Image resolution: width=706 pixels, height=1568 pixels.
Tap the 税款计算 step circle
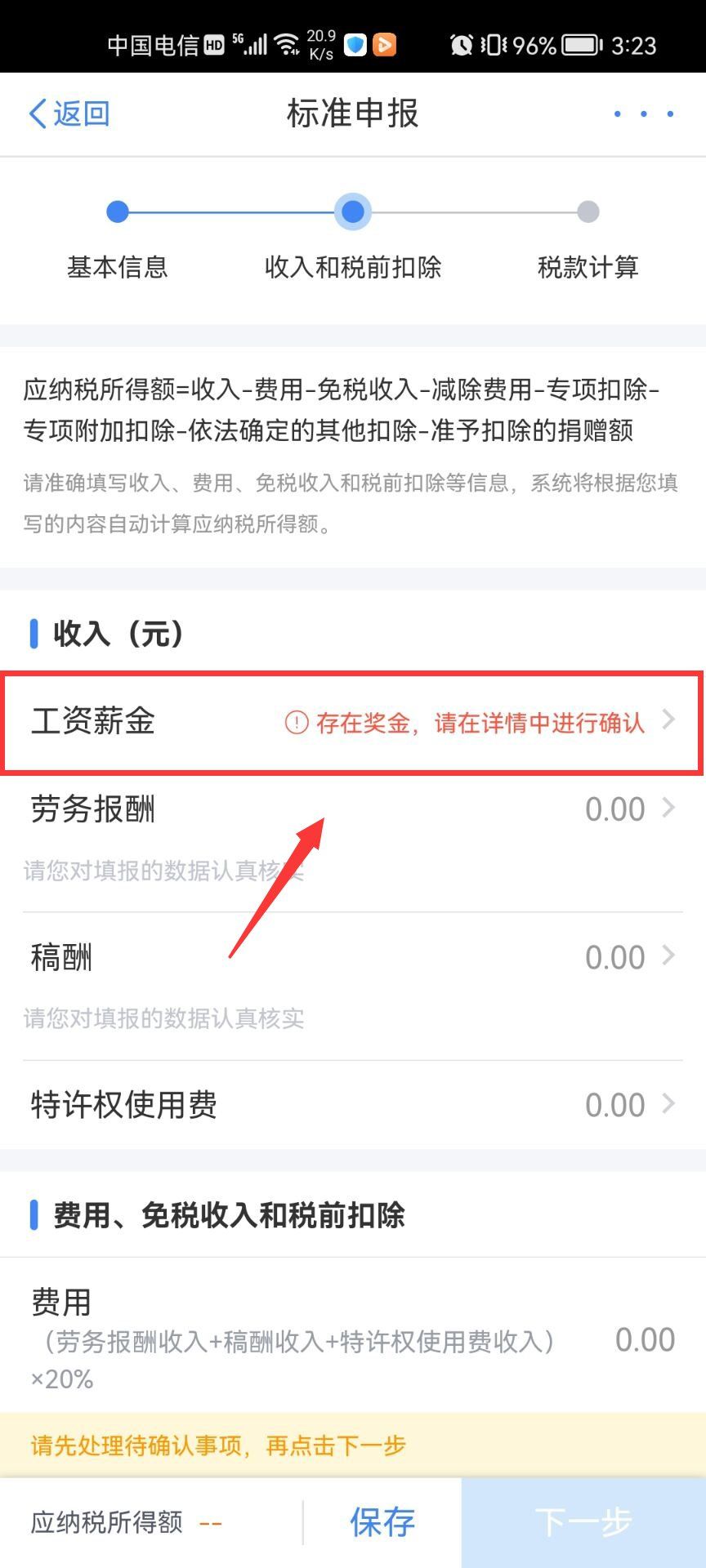tap(586, 211)
